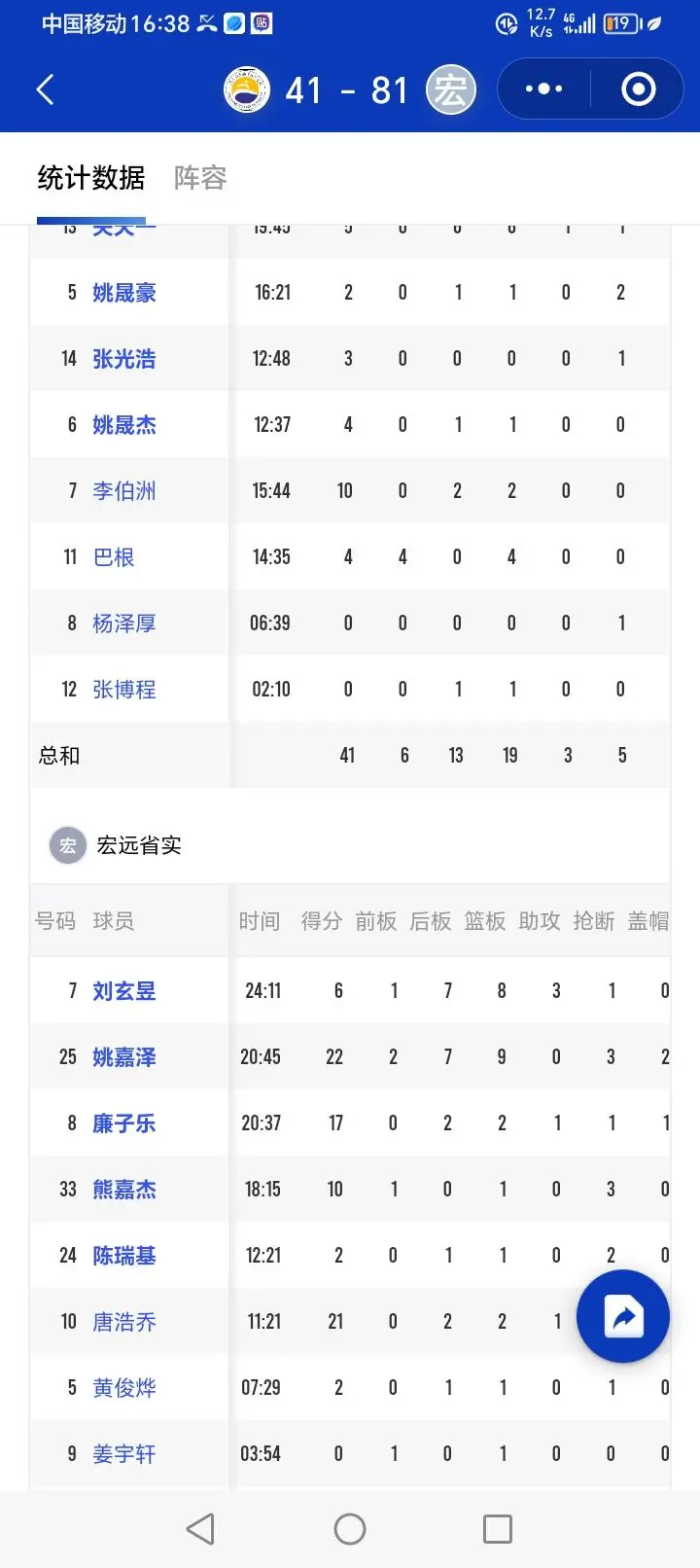Screen dimensions: 700x1568
Task: Open player 李伯洲's page
Action: (124, 491)
